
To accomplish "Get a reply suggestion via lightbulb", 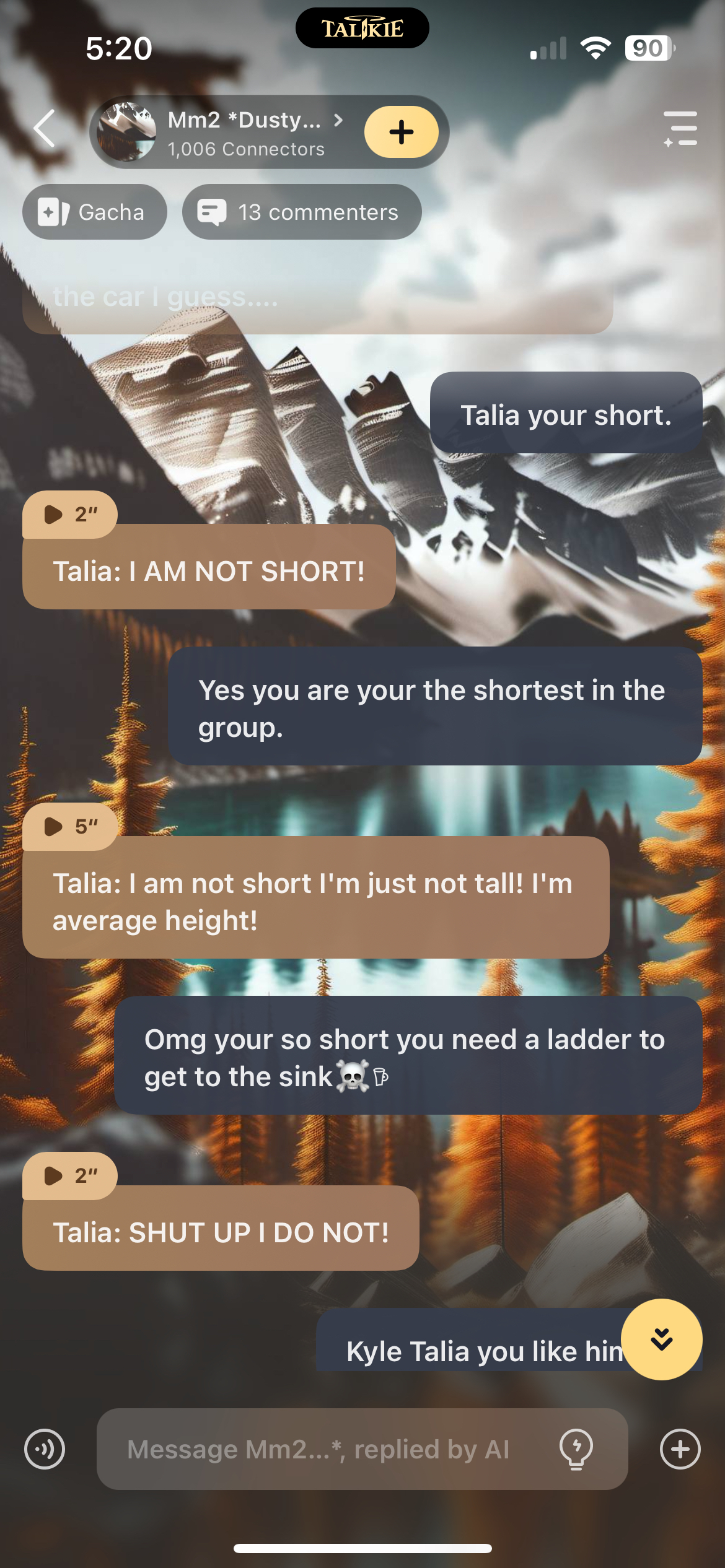I will 576,1449.
